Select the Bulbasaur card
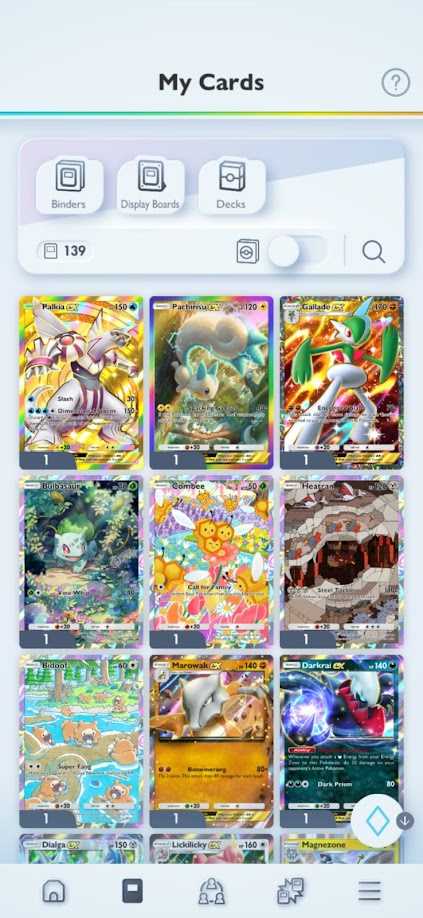 (81, 562)
